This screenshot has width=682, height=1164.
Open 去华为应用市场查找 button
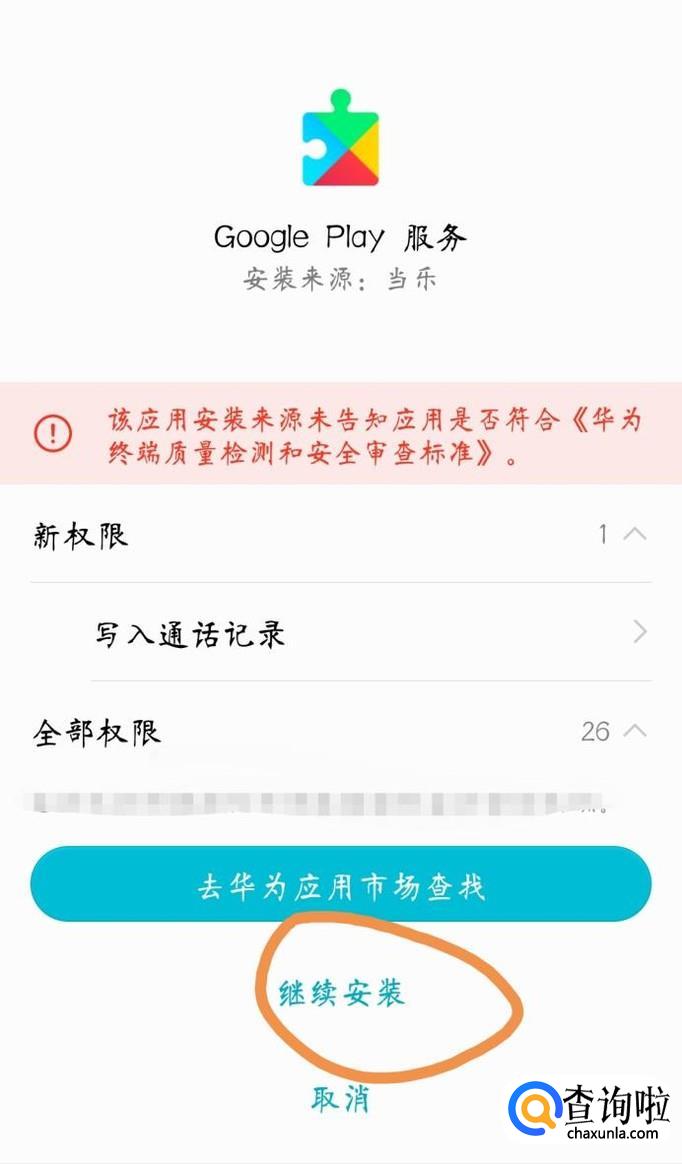pos(340,885)
